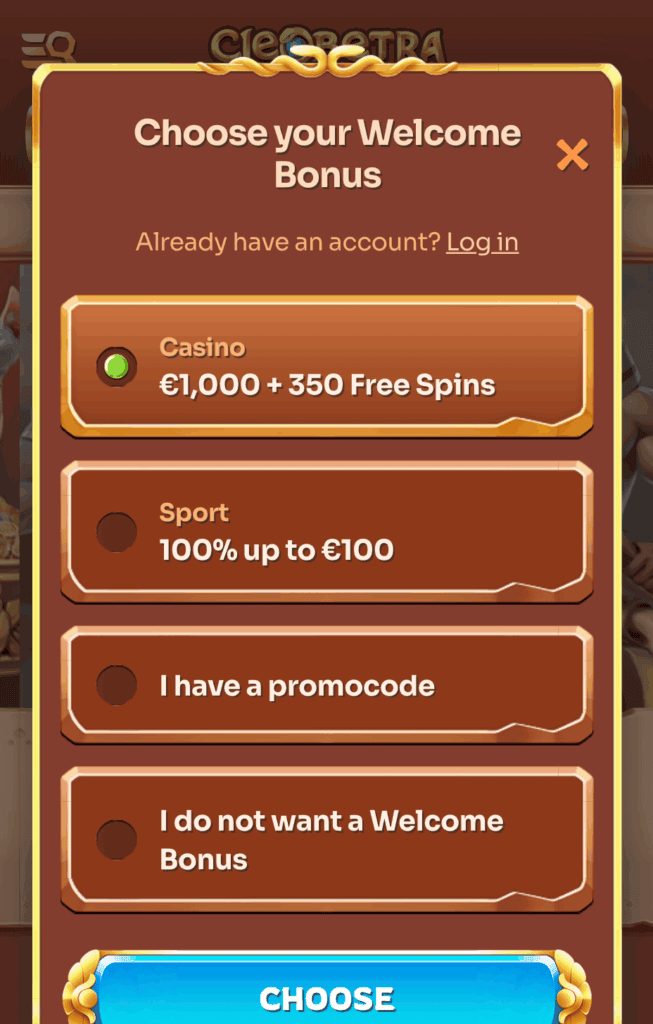Pick I do not want a Welcome Bonus
This screenshot has width=653, height=1024.
(x=327, y=840)
